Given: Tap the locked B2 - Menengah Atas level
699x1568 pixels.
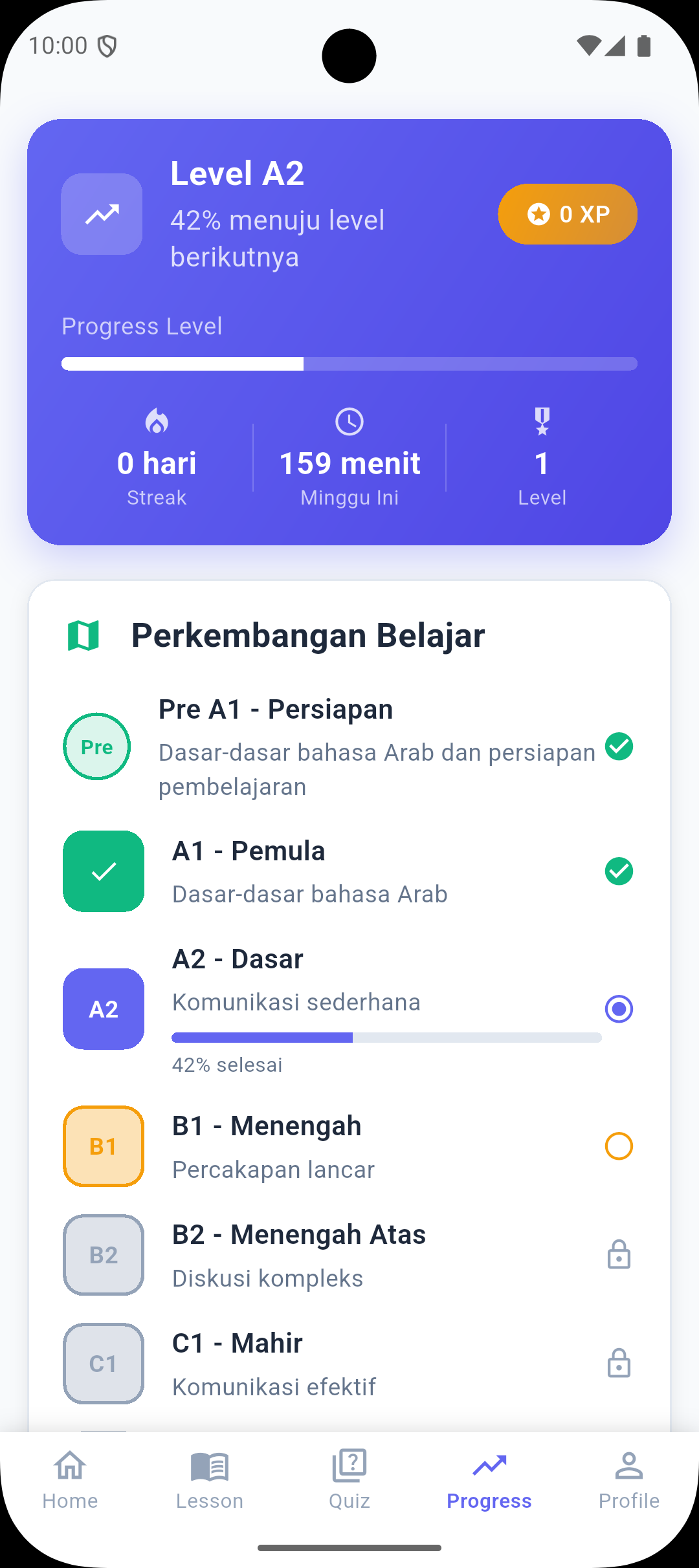Looking at the screenshot, I should (348, 1255).
